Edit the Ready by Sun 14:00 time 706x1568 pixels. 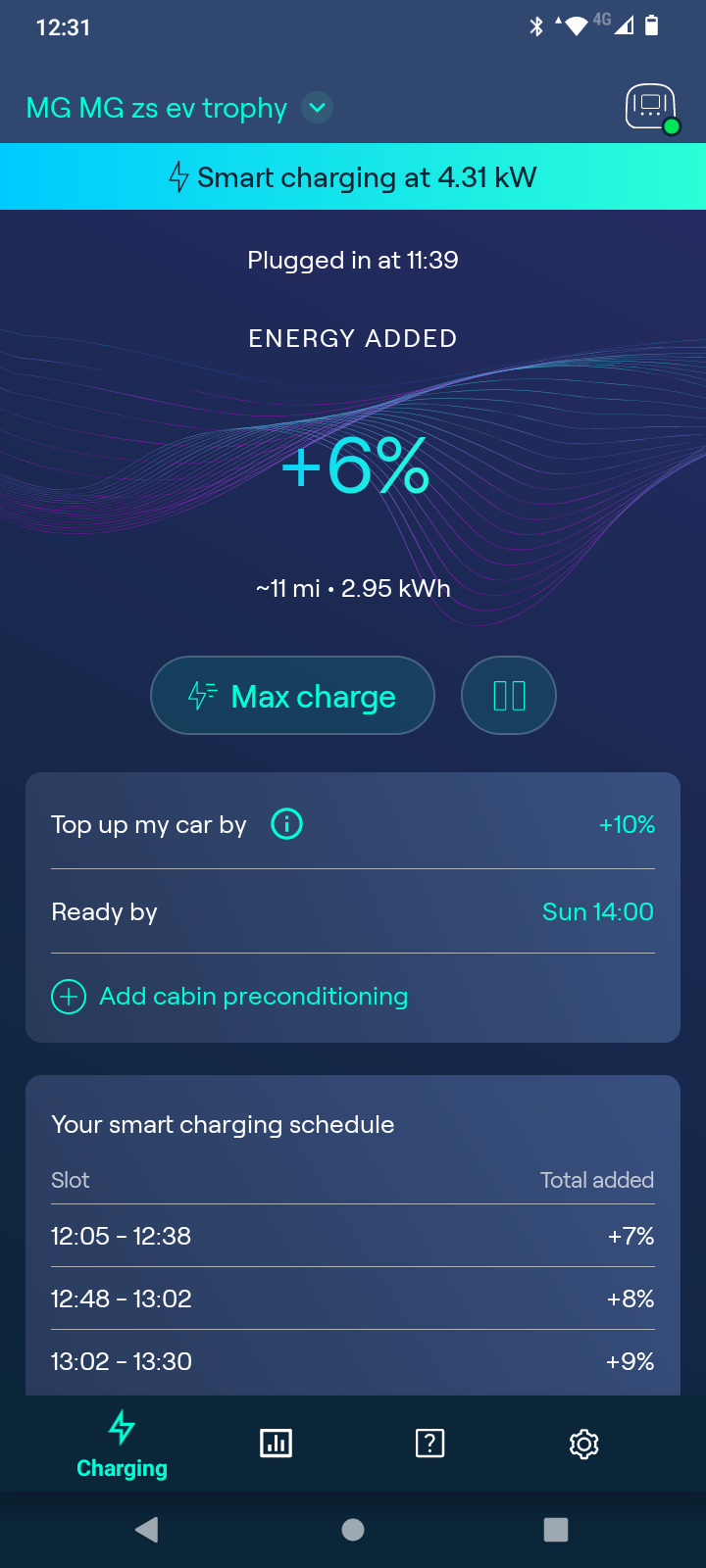point(597,911)
